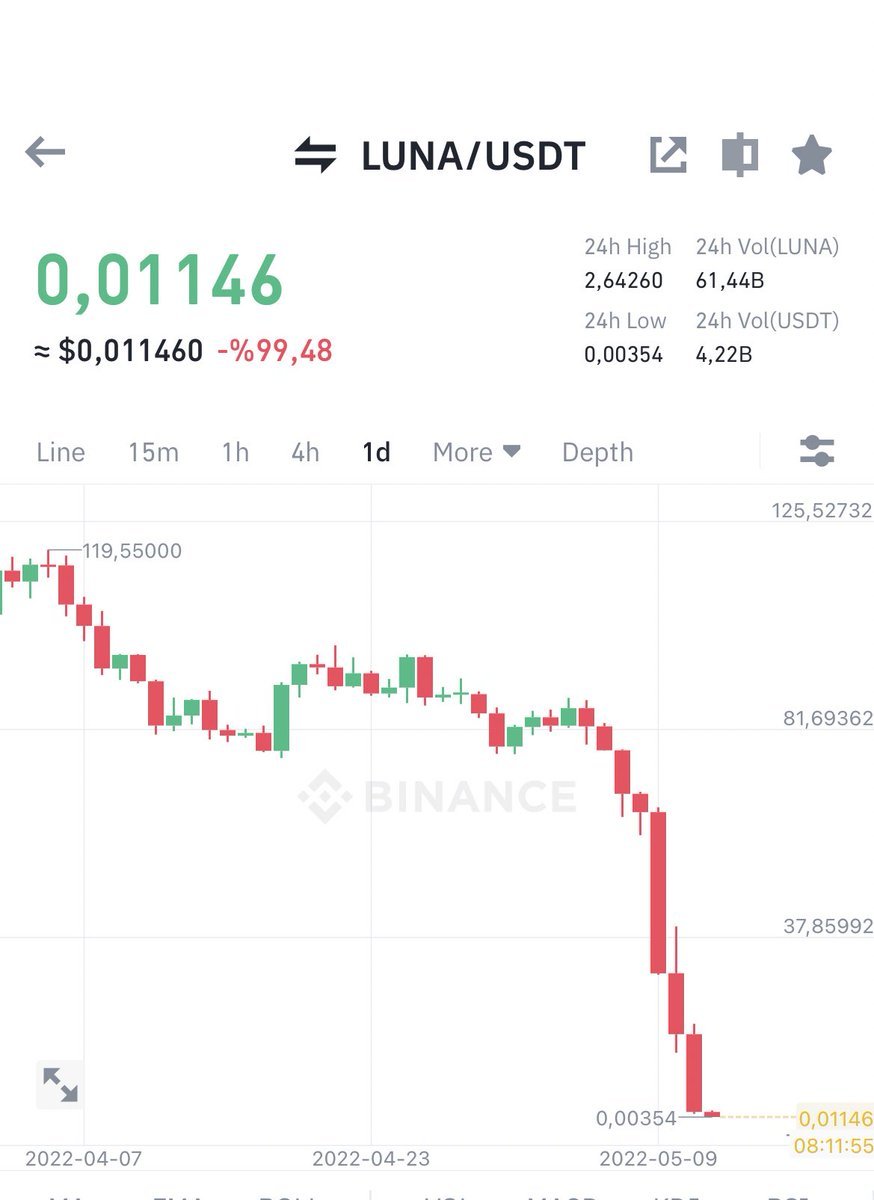Image resolution: width=874 pixels, height=1200 pixels.
Task: Select the 1h interval
Action: [x=235, y=452]
